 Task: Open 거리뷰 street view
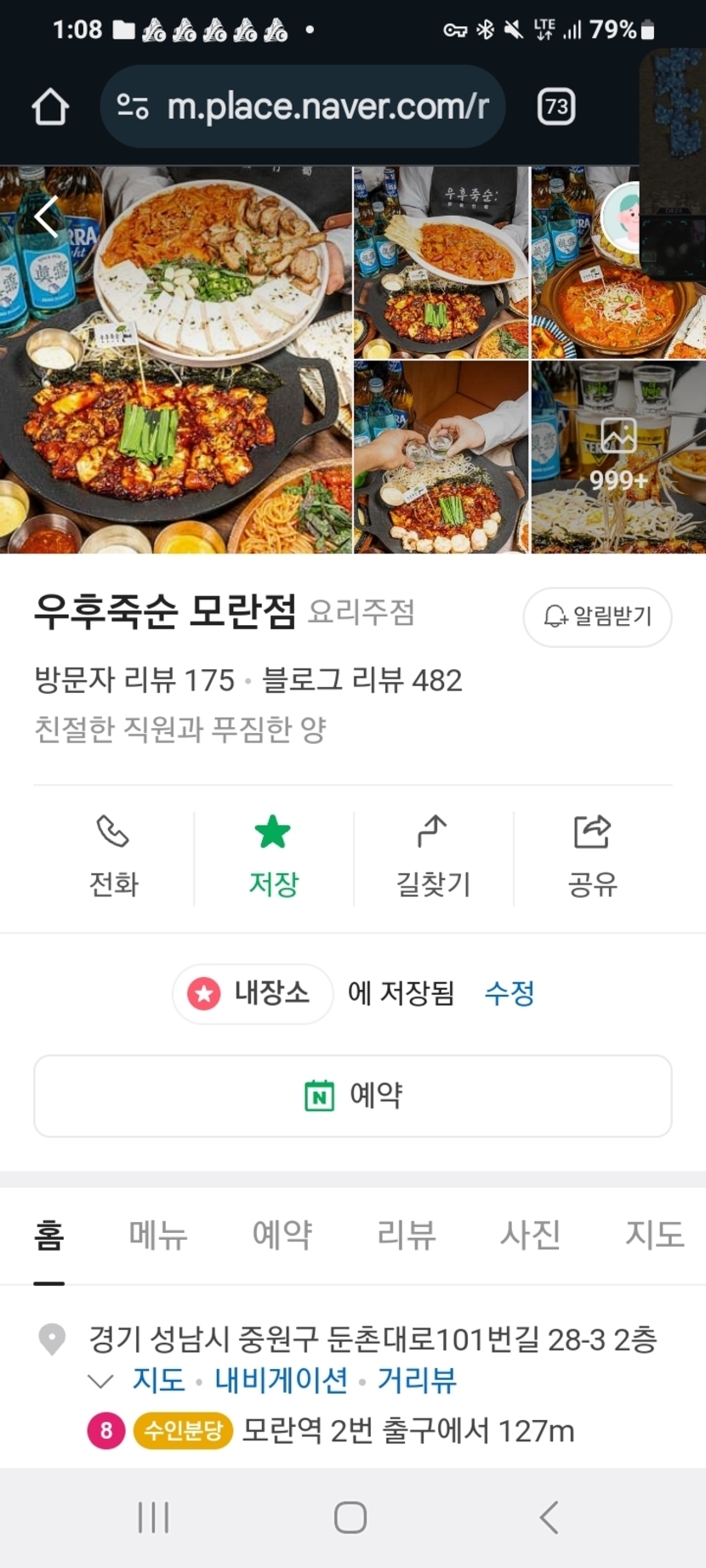[x=417, y=1379]
